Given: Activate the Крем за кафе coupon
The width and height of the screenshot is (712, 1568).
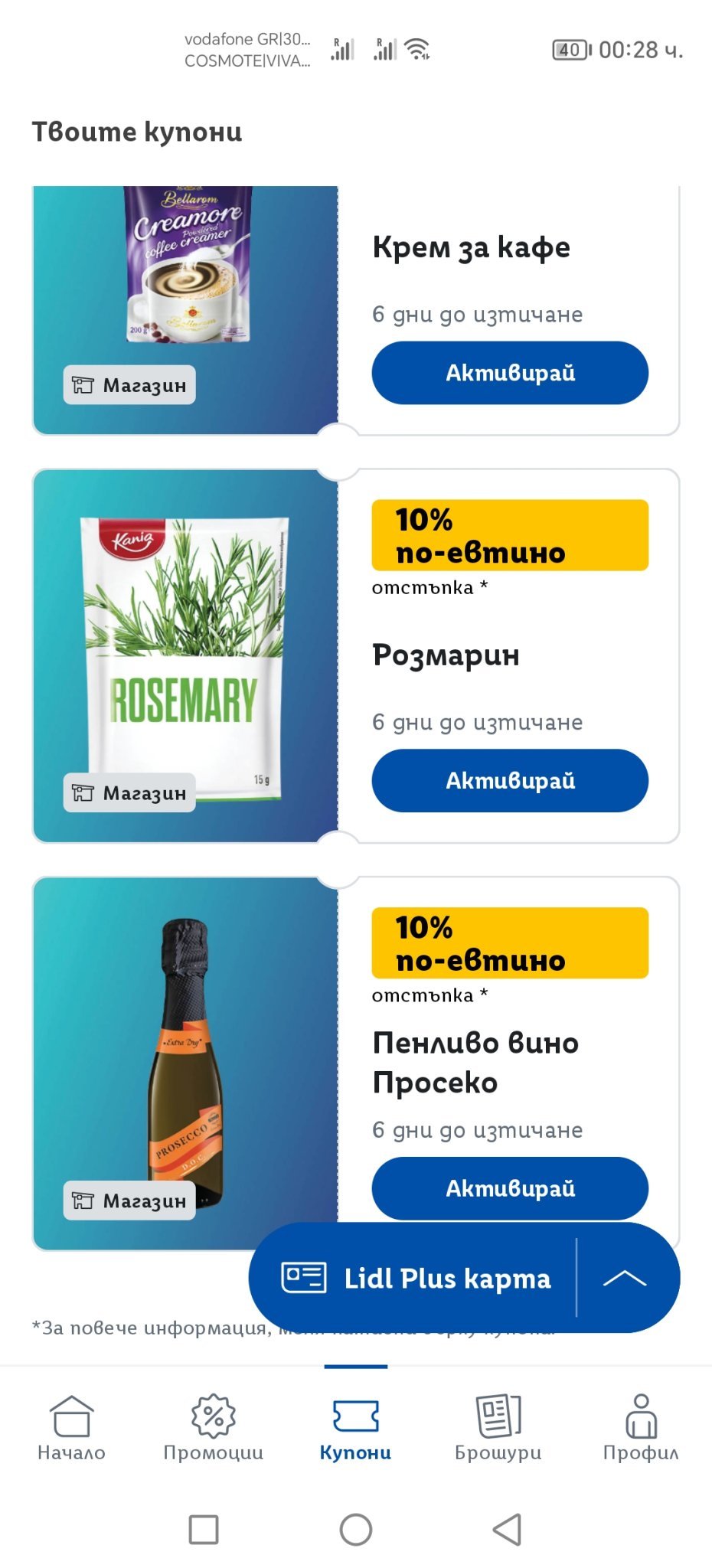Looking at the screenshot, I should [x=510, y=373].
